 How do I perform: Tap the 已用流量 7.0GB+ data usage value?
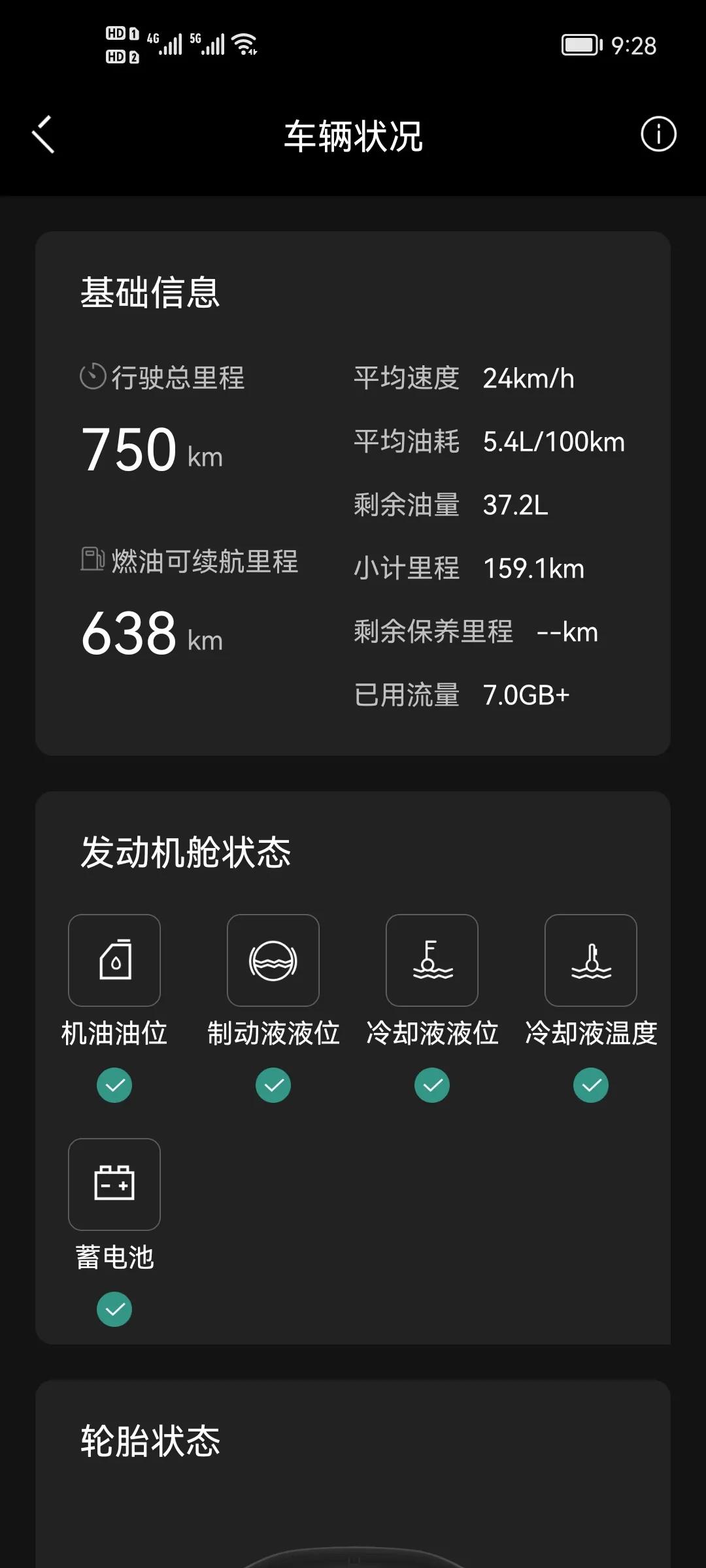tap(525, 694)
